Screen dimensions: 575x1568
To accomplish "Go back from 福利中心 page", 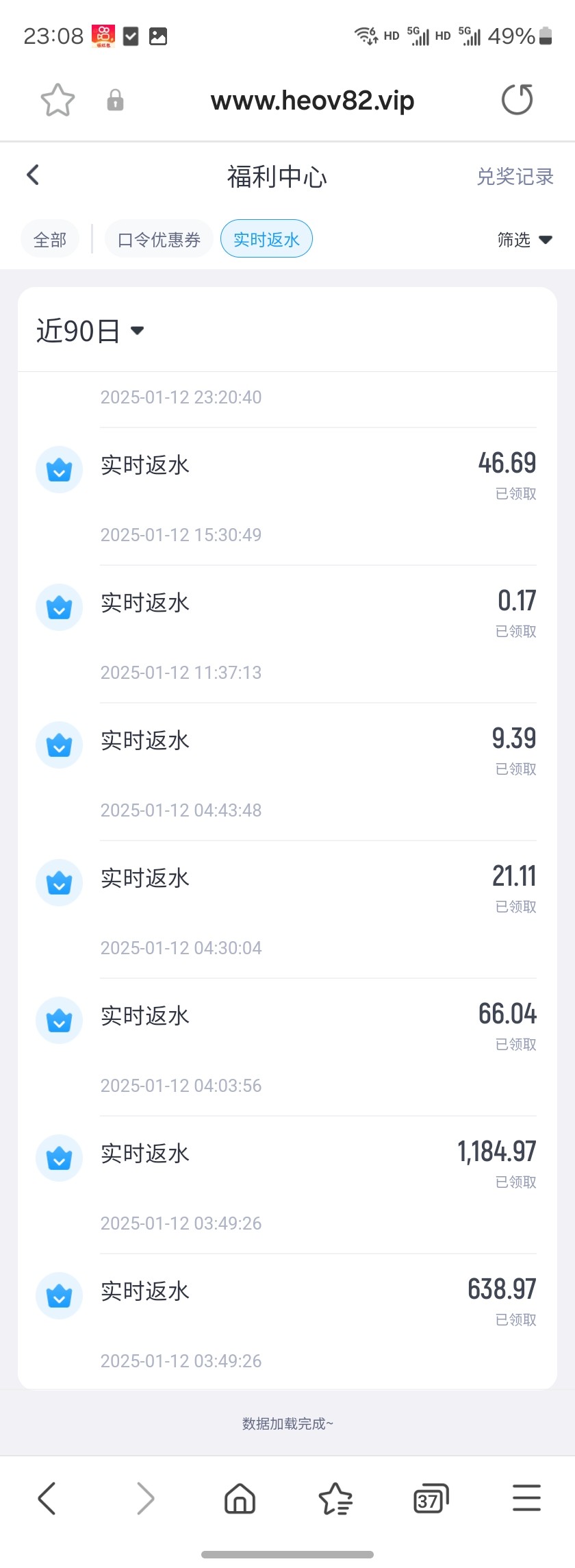I will (x=33, y=175).
